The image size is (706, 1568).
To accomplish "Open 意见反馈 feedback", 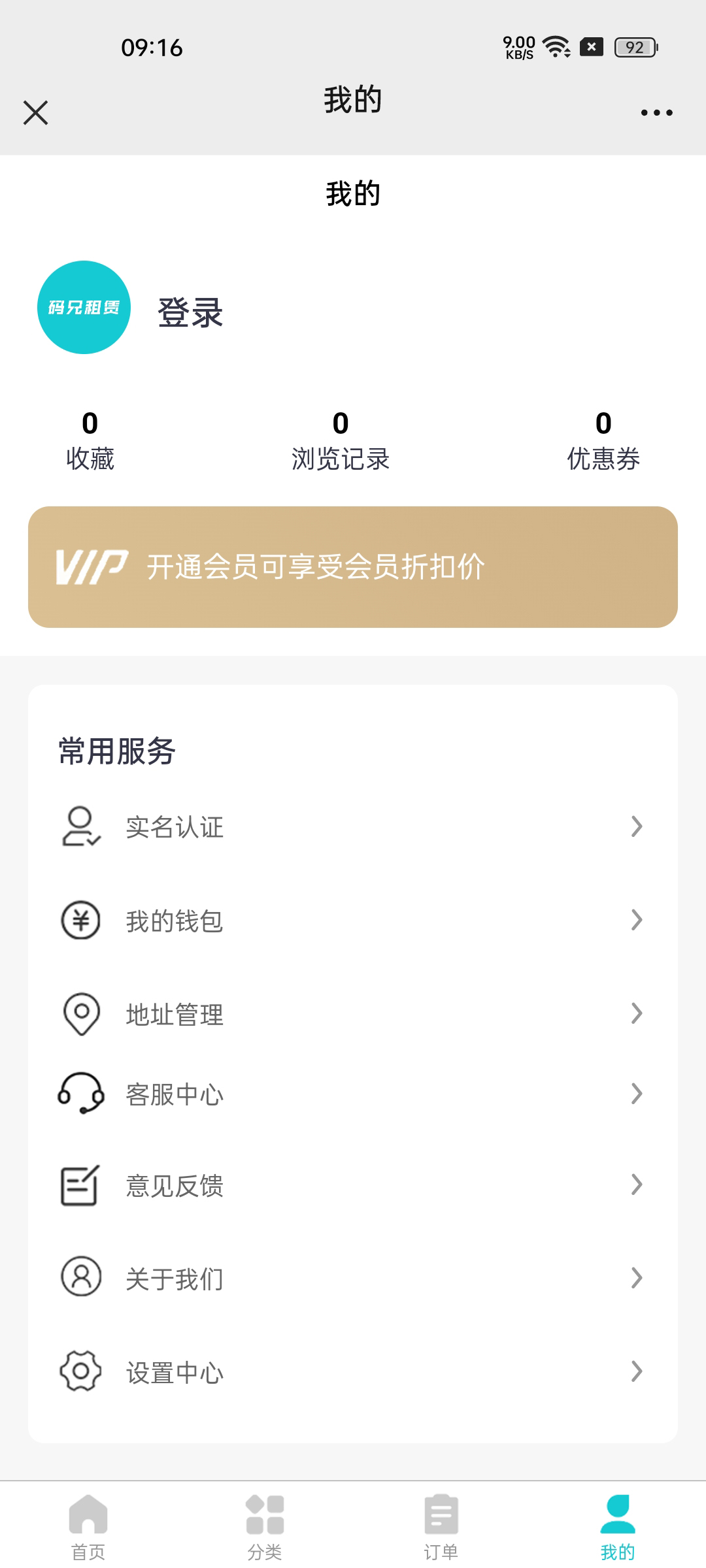I will (353, 1185).
